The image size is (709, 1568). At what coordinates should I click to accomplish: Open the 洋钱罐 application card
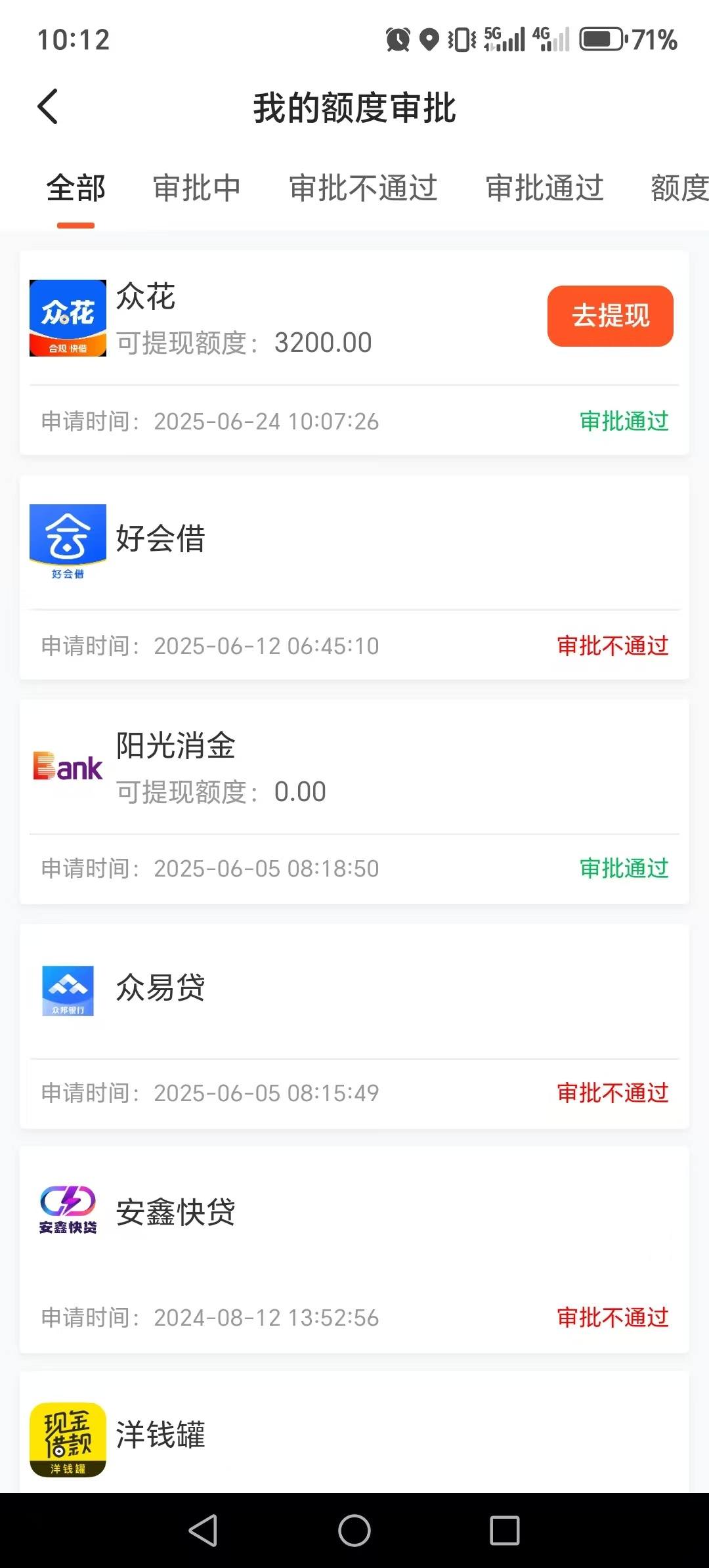354,1432
